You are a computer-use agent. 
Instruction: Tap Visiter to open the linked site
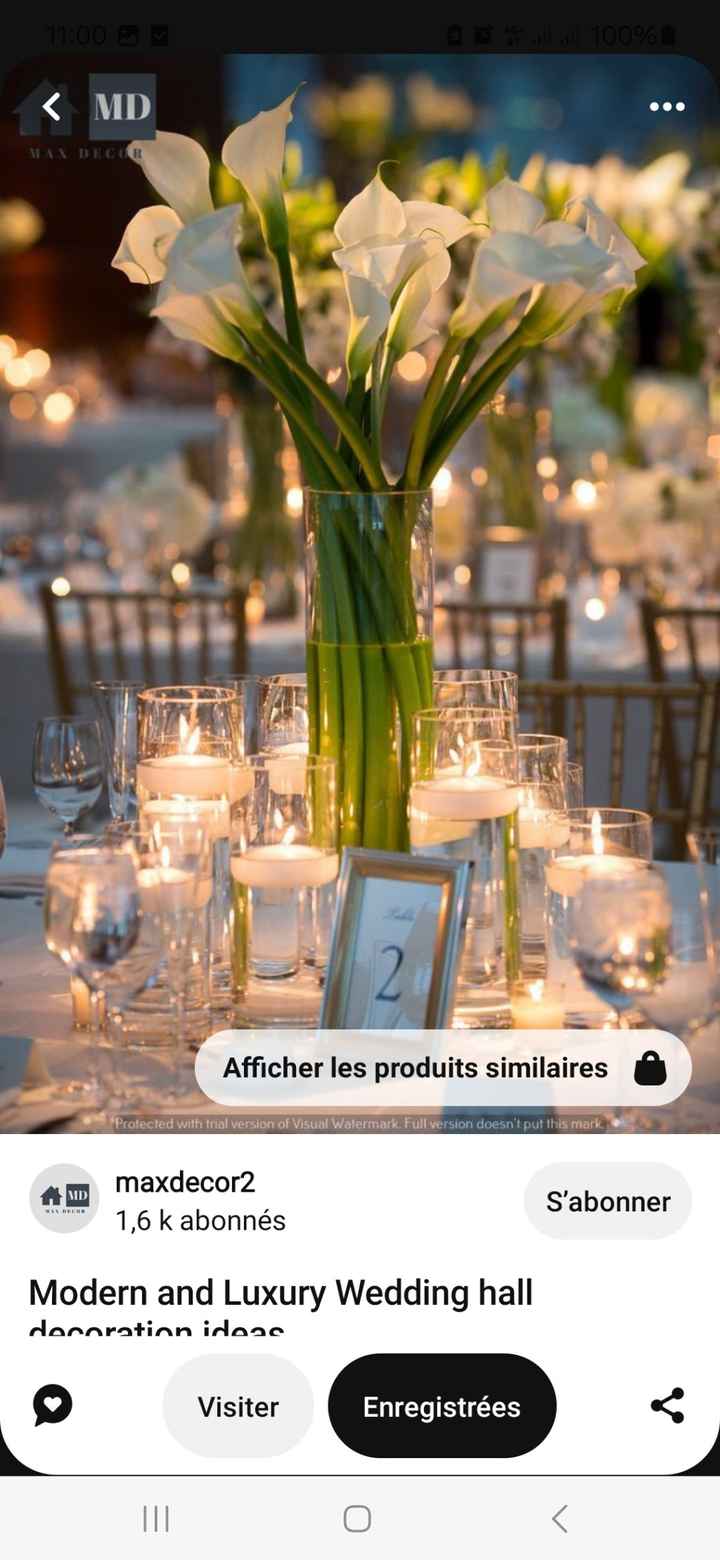click(237, 1405)
